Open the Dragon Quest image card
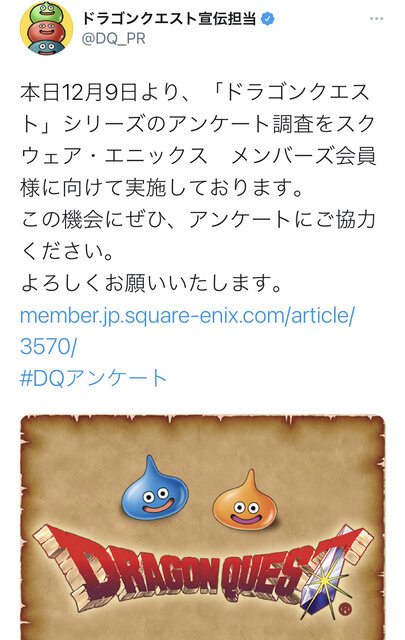 click(x=202, y=527)
